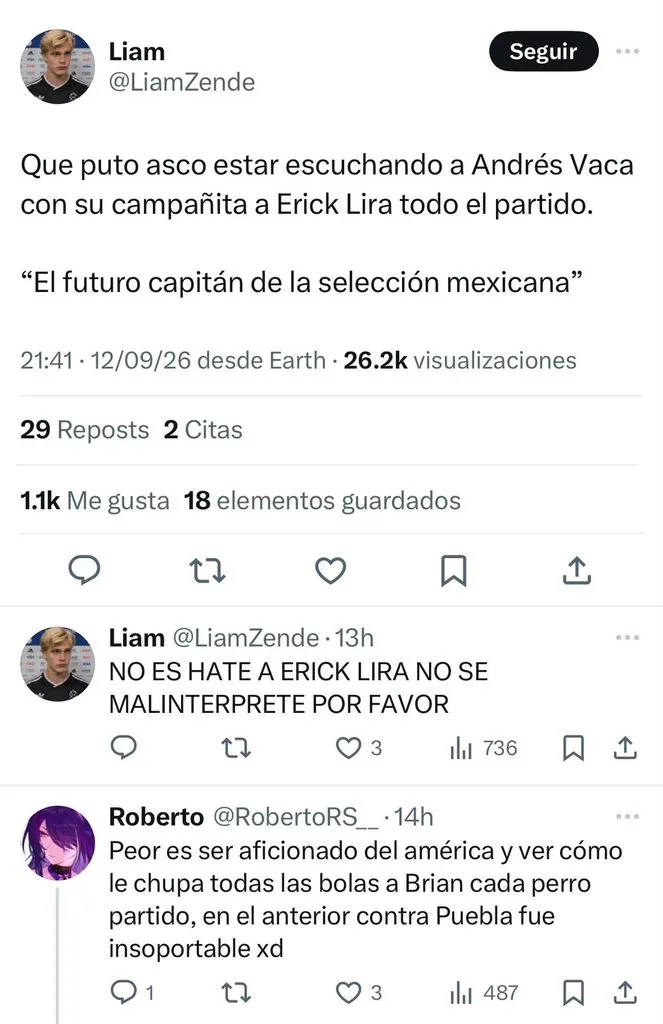This screenshot has height=1024, width=663.
Task: Open overflow menu on Roberto's reply
Action: click(x=627, y=816)
